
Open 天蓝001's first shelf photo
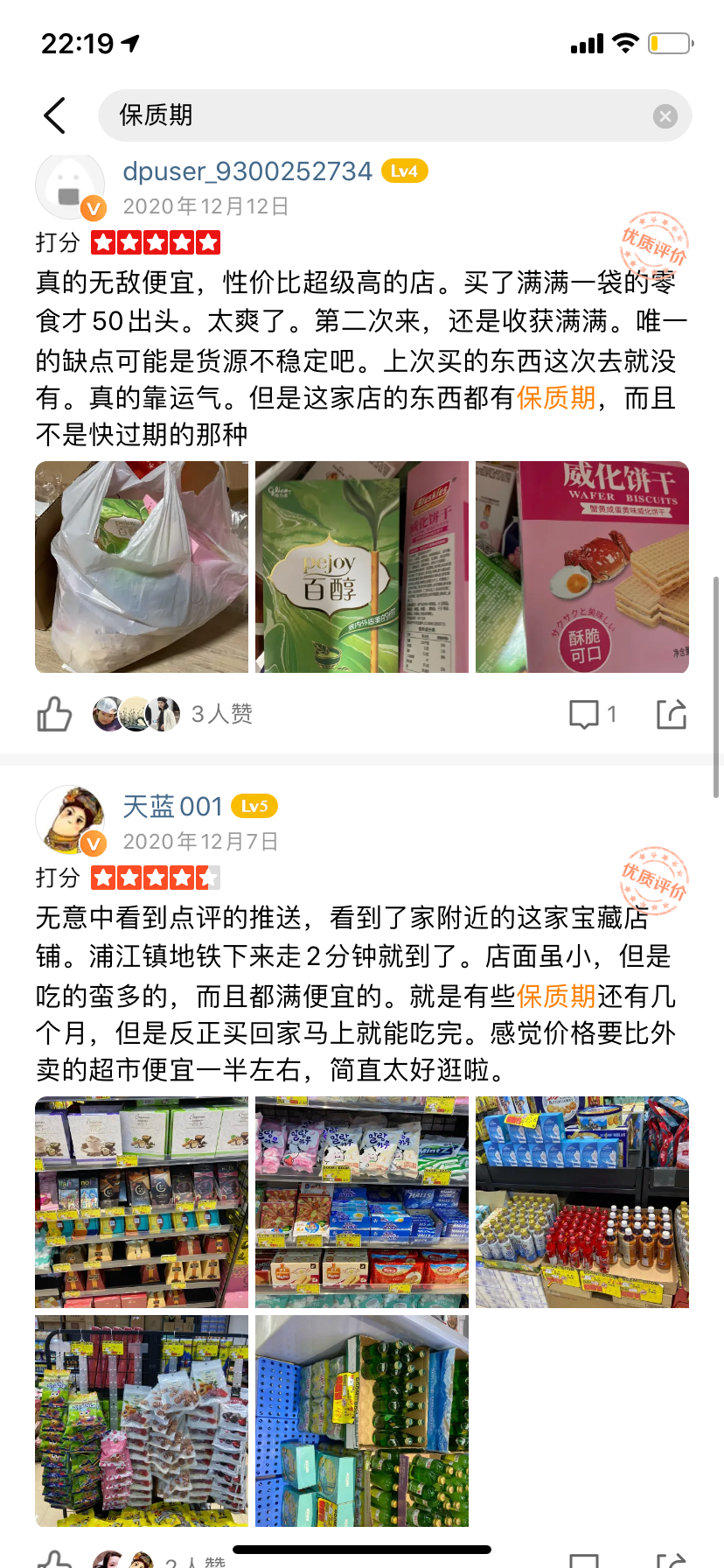click(142, 1202)
